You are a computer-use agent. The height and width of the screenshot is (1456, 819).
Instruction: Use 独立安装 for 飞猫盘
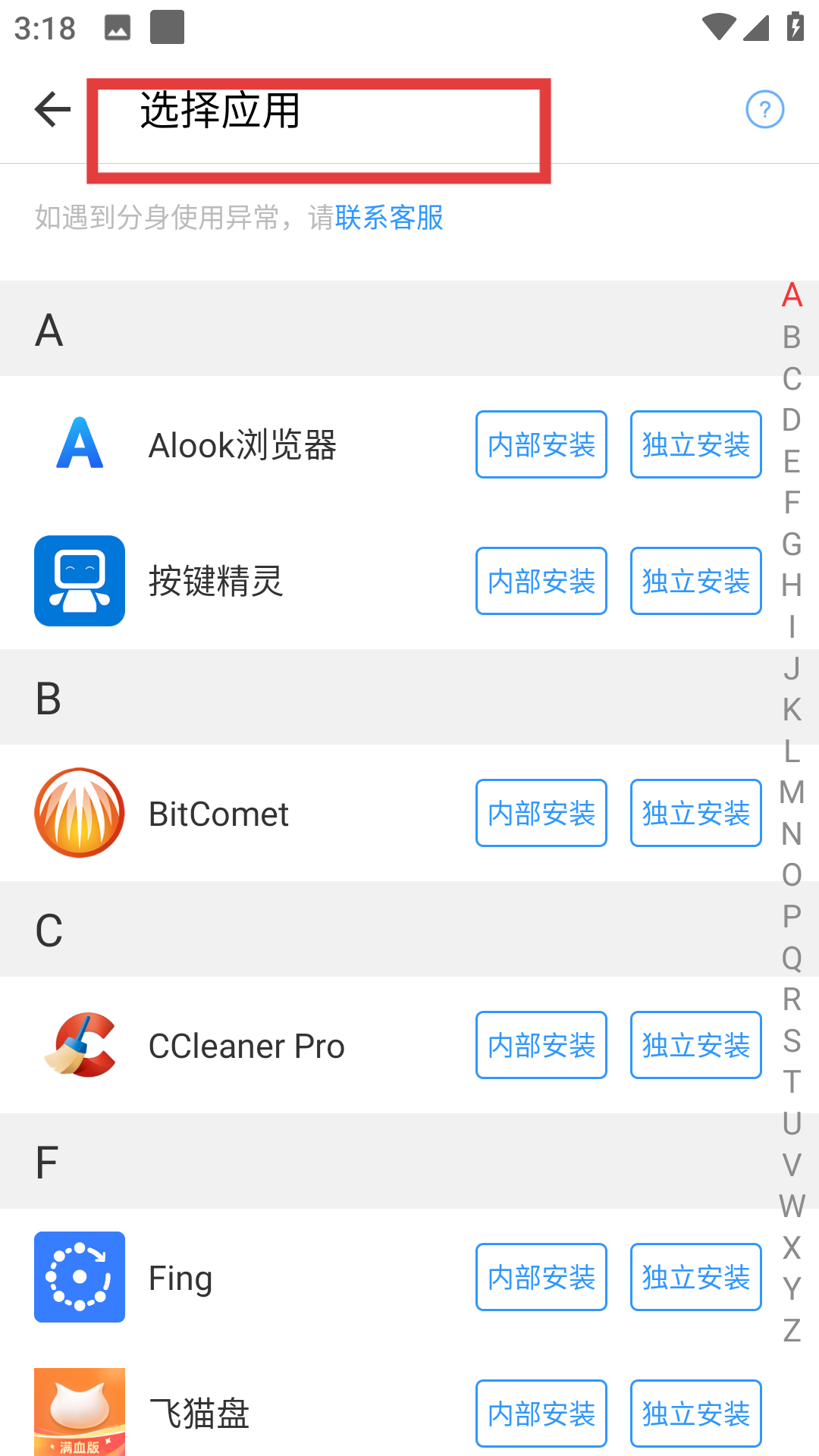coord(695,1414)
